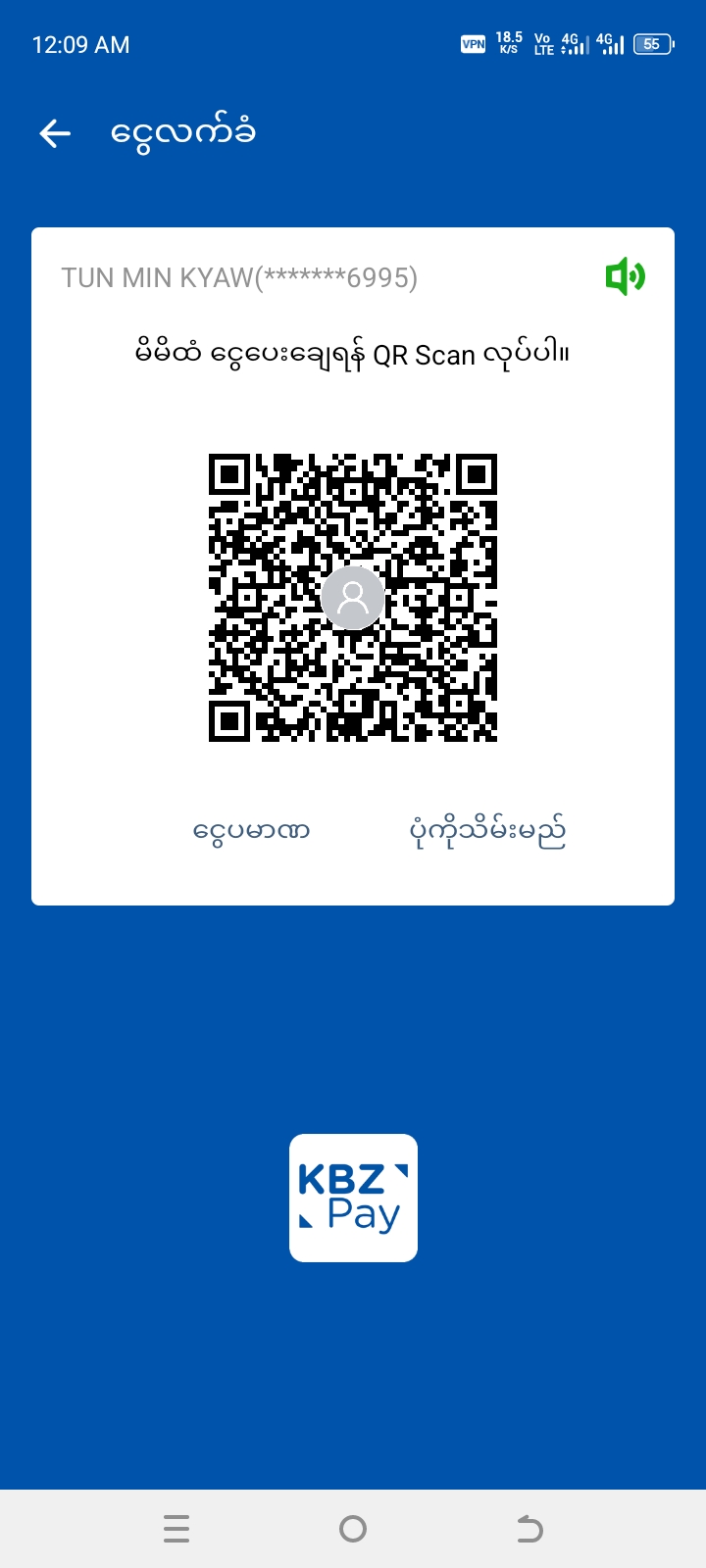Toggle the green speaker sound icon
Screen dimensions: 706x1568
pyautogui.click(x=625, y=277)
